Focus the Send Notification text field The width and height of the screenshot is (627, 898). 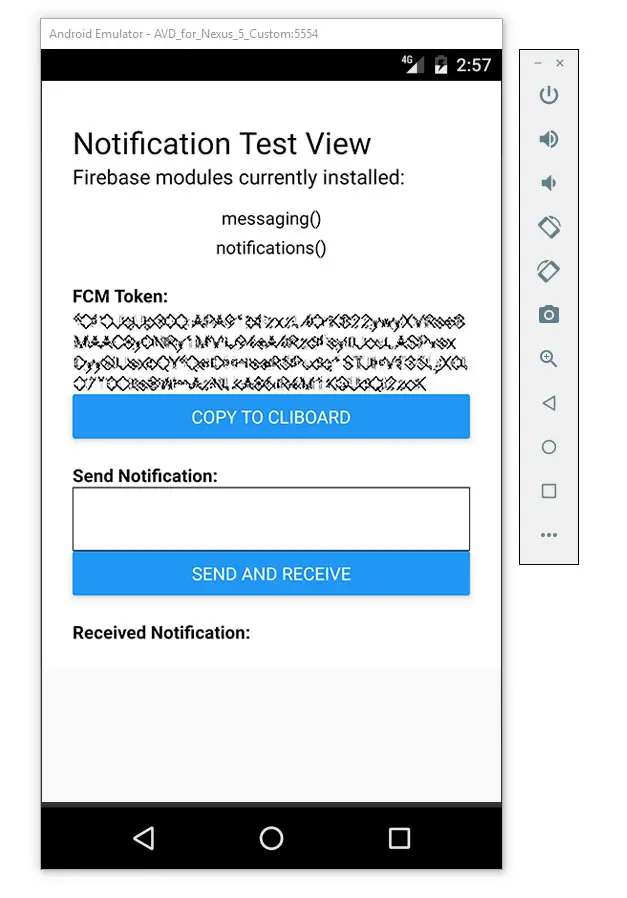pos(271,518)
